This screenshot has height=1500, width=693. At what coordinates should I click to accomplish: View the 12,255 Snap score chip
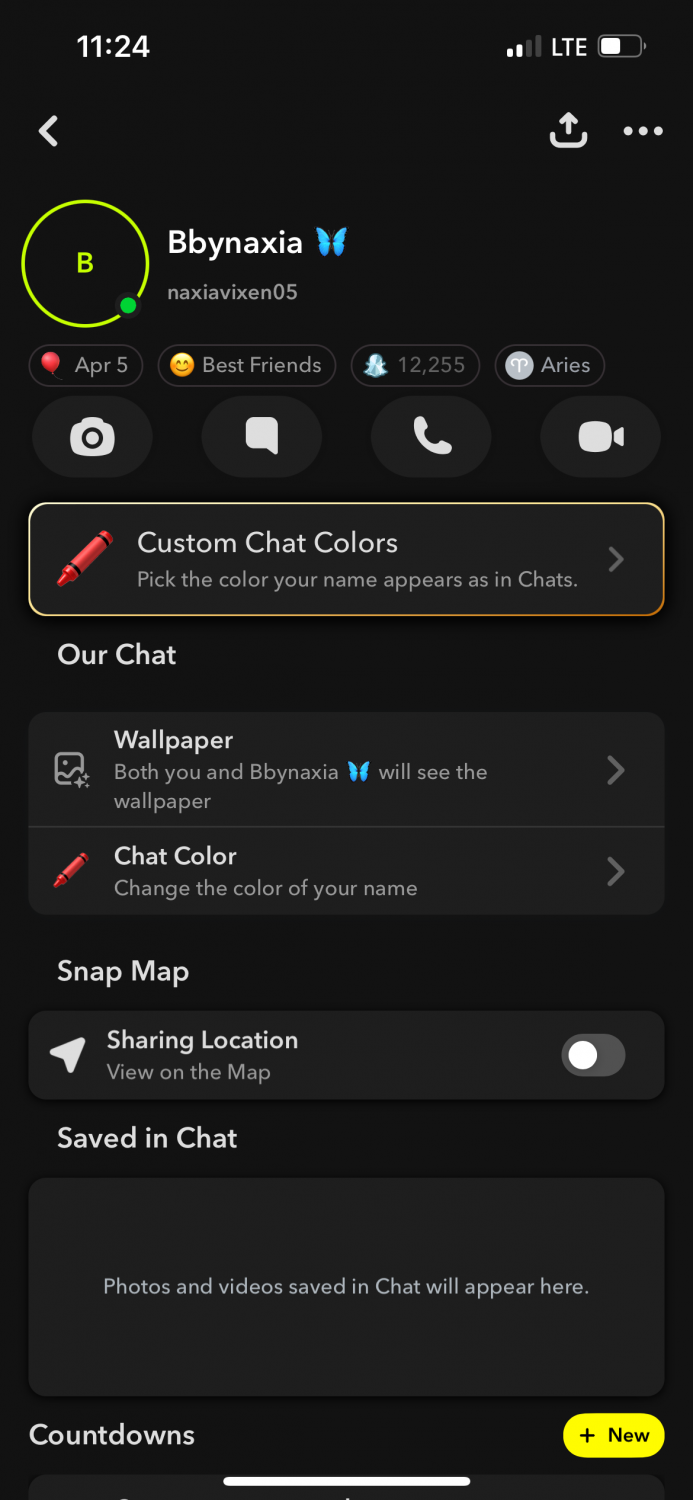coord(415,365)
